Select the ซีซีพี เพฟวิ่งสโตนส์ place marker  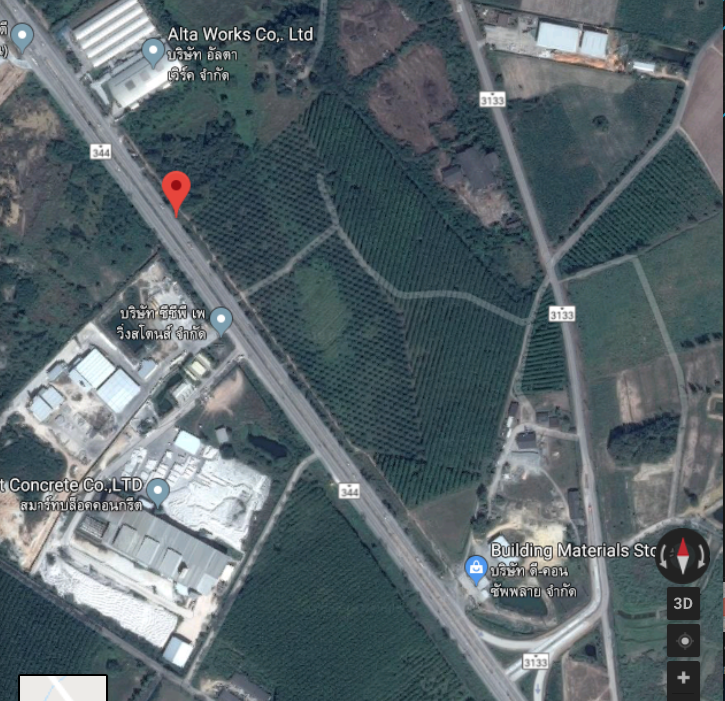221,320
